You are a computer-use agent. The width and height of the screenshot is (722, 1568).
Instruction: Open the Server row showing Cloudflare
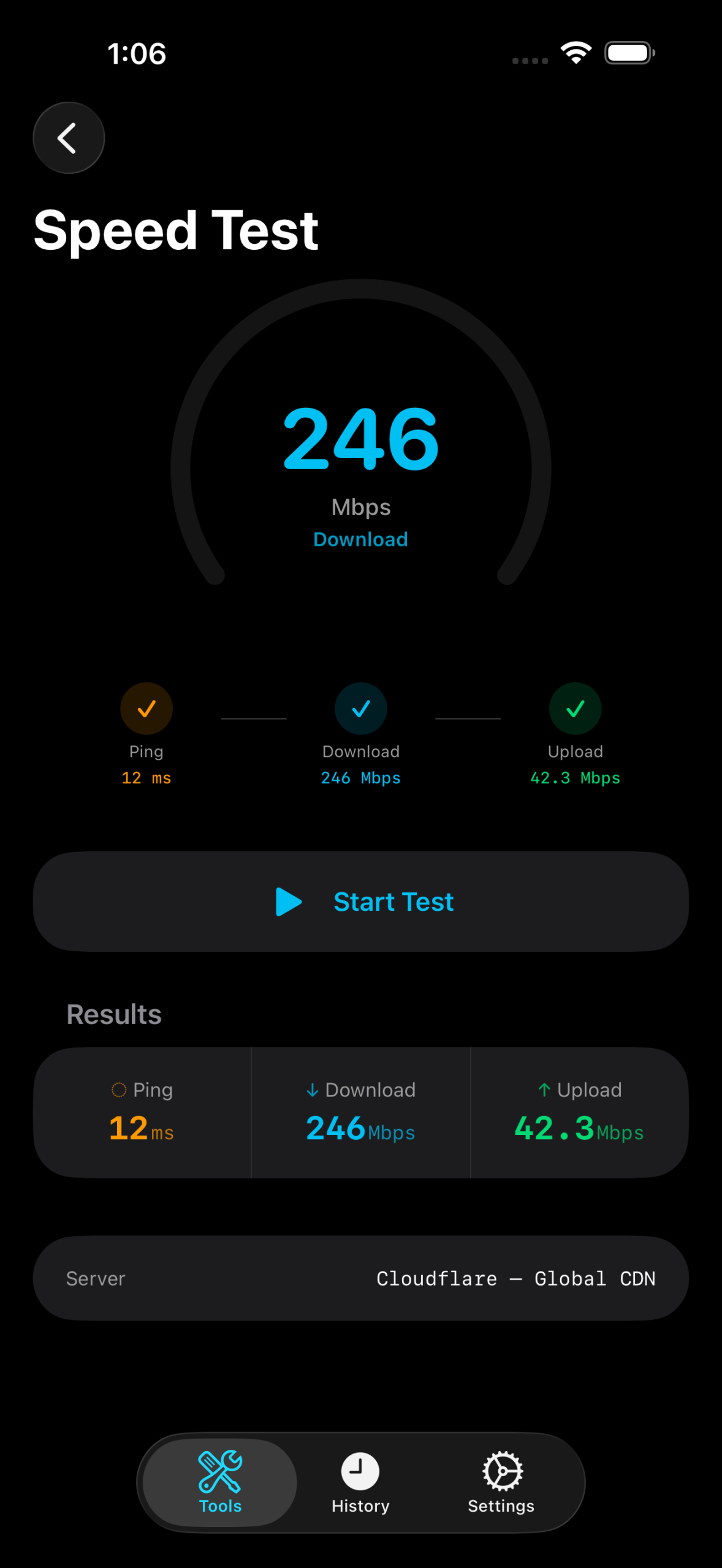[x=361, y=1278]
